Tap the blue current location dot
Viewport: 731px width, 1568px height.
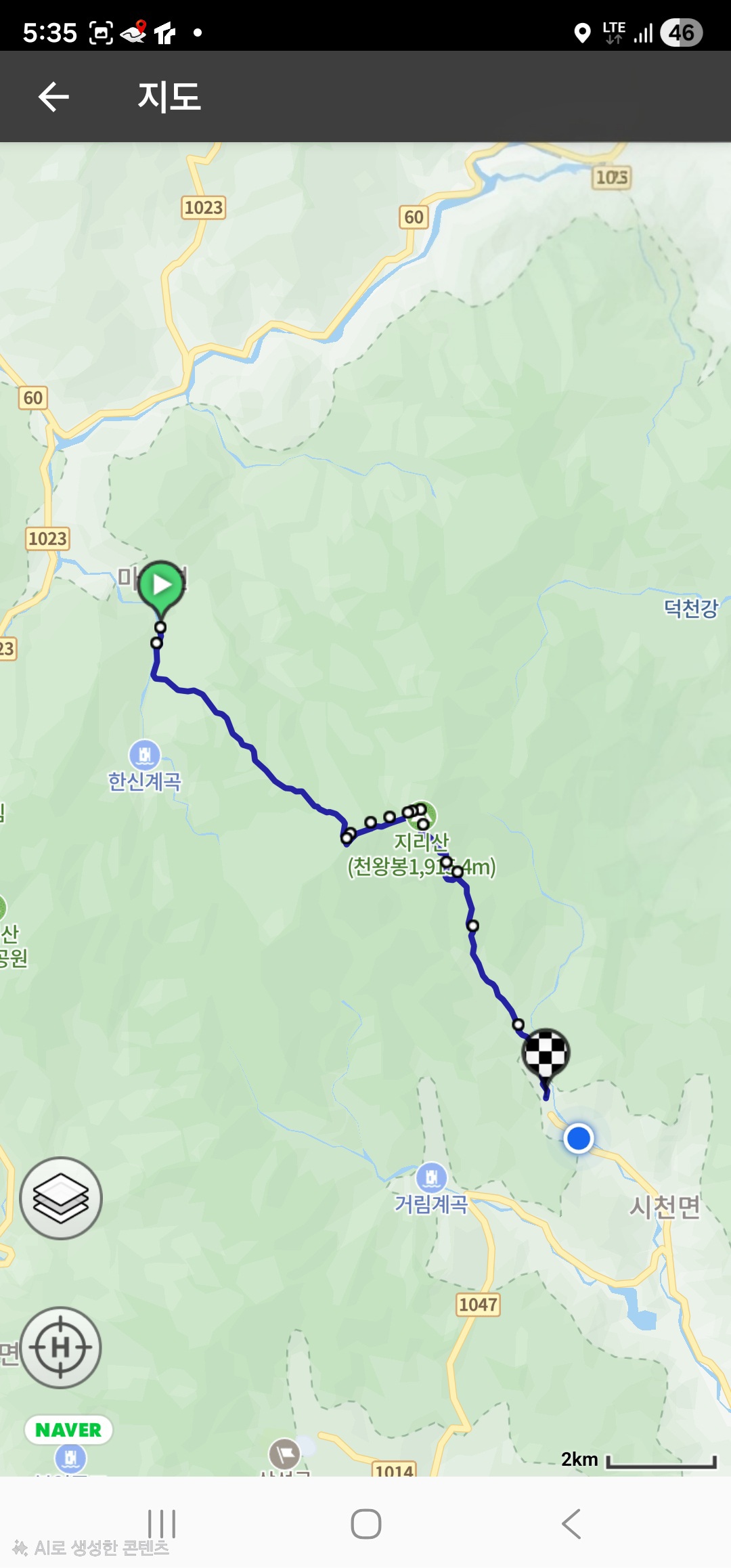[x=579, y=1138]
